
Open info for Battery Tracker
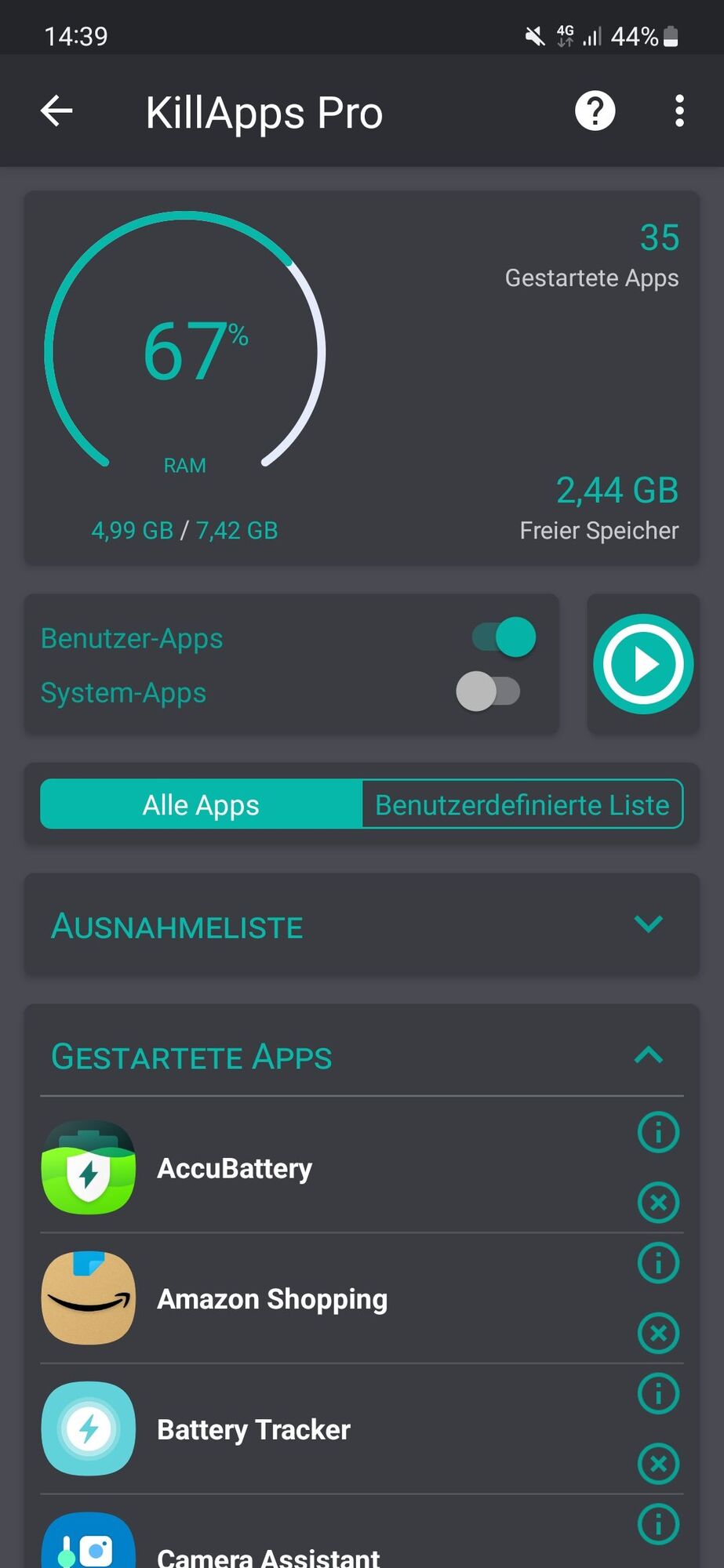point(658,1394)
